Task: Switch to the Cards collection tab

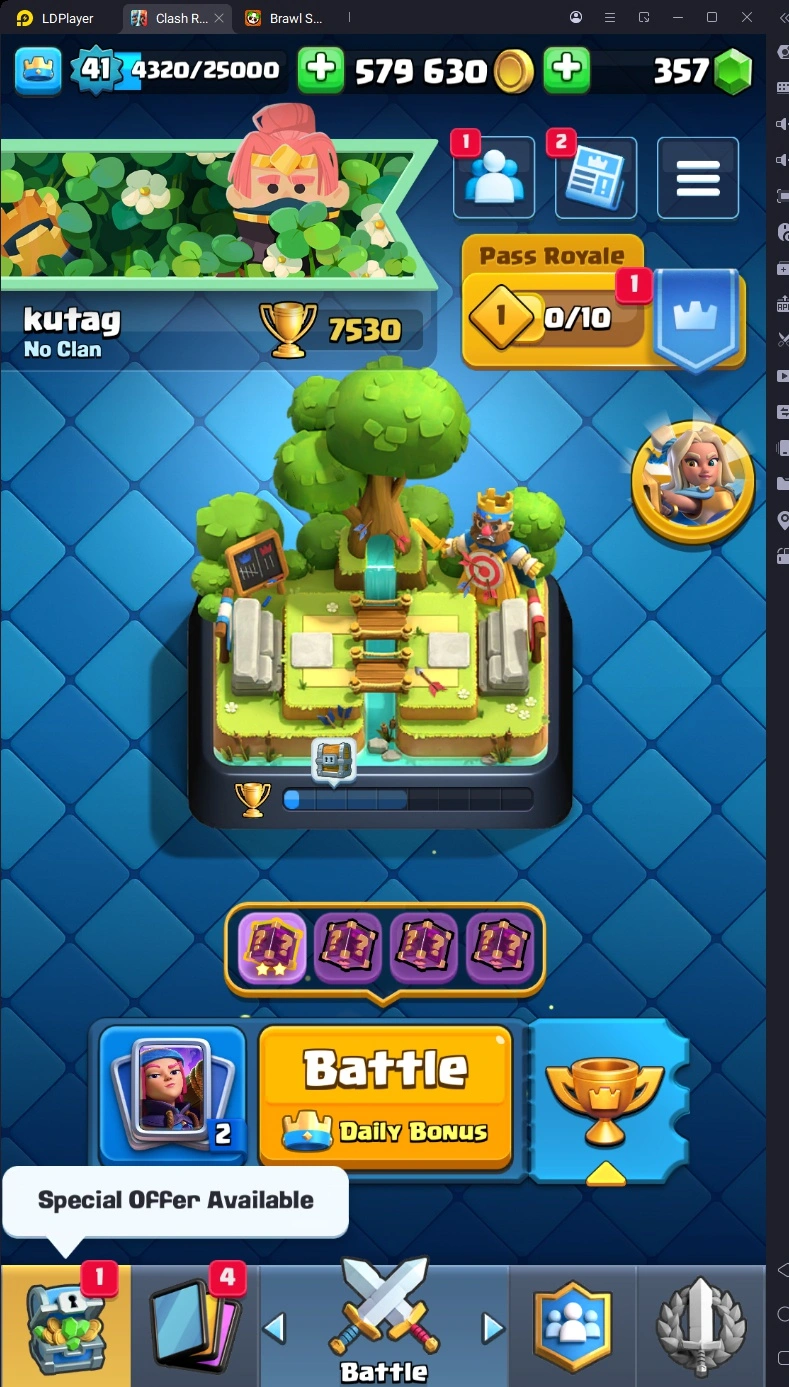Action: 195,1325
